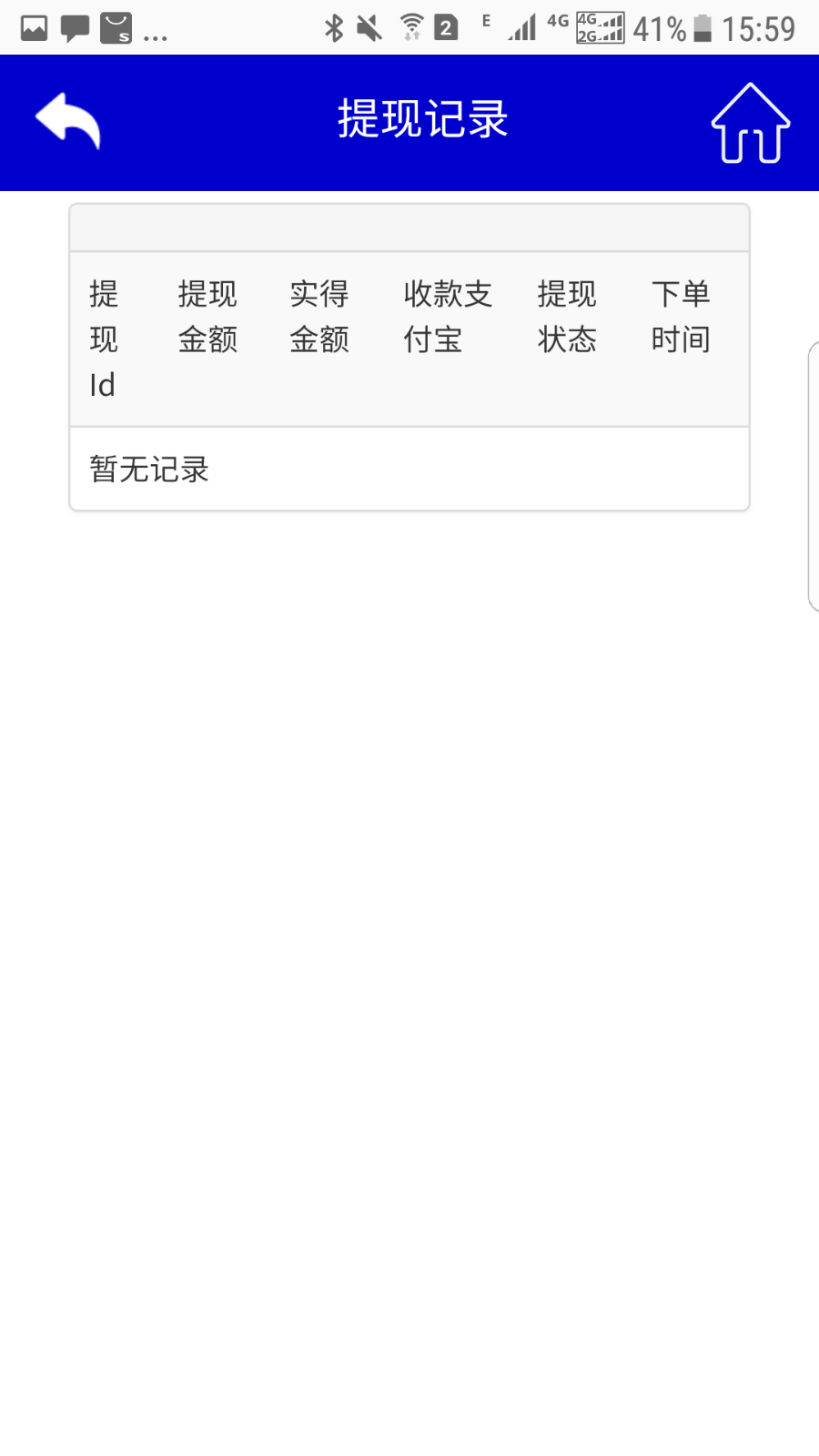
Task: Tap the back arrow in the header
Action: [68, 121]
